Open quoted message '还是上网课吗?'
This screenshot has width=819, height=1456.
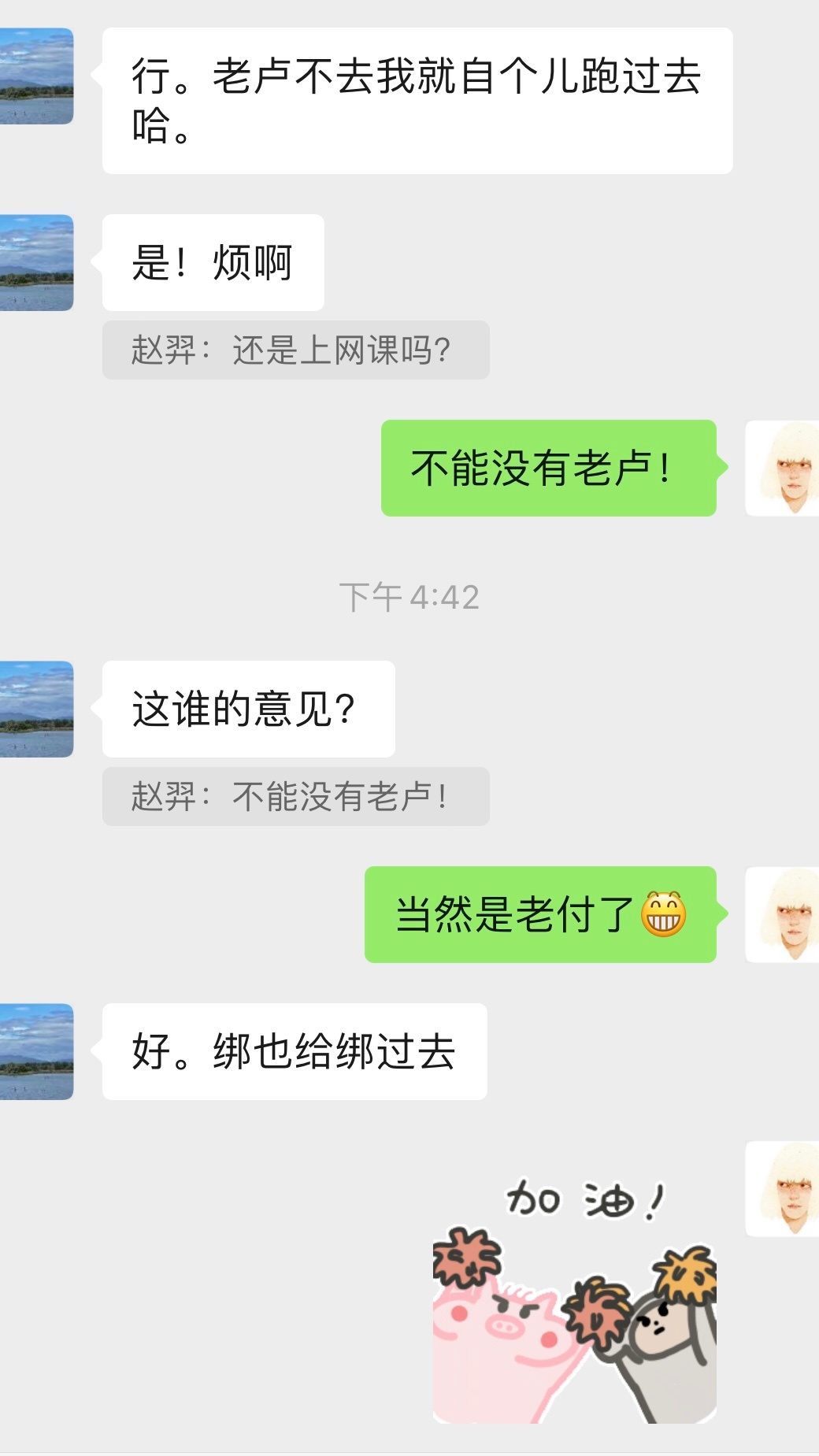[295, 350]
